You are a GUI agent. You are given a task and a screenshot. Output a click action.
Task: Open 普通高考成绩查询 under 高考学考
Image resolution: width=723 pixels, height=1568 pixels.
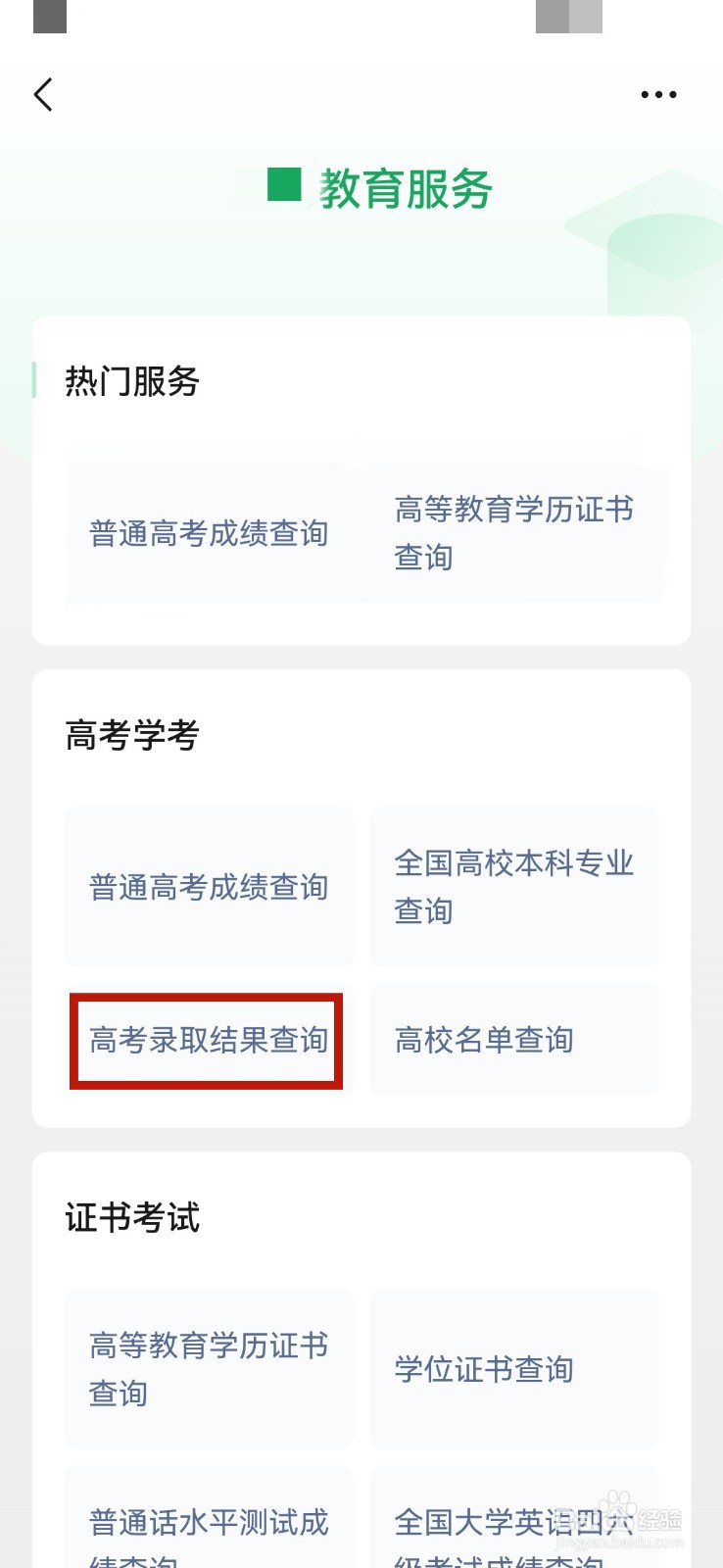(209, 887)
